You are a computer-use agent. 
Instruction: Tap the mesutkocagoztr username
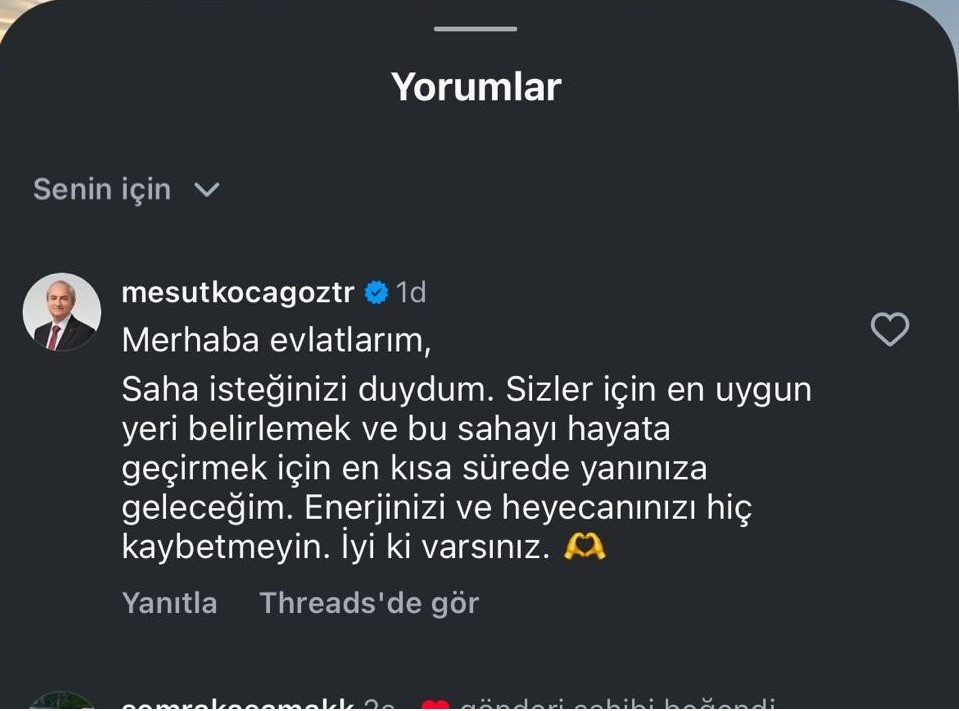pyautogui.click(x=238, y=292)
